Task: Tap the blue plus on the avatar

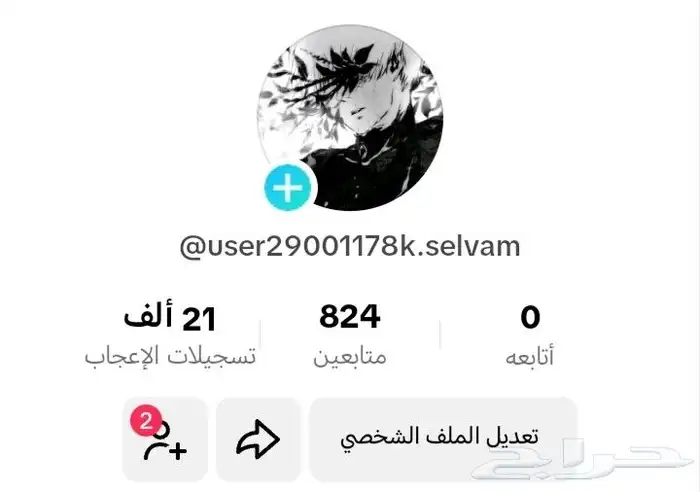Action: pos(288,188)
